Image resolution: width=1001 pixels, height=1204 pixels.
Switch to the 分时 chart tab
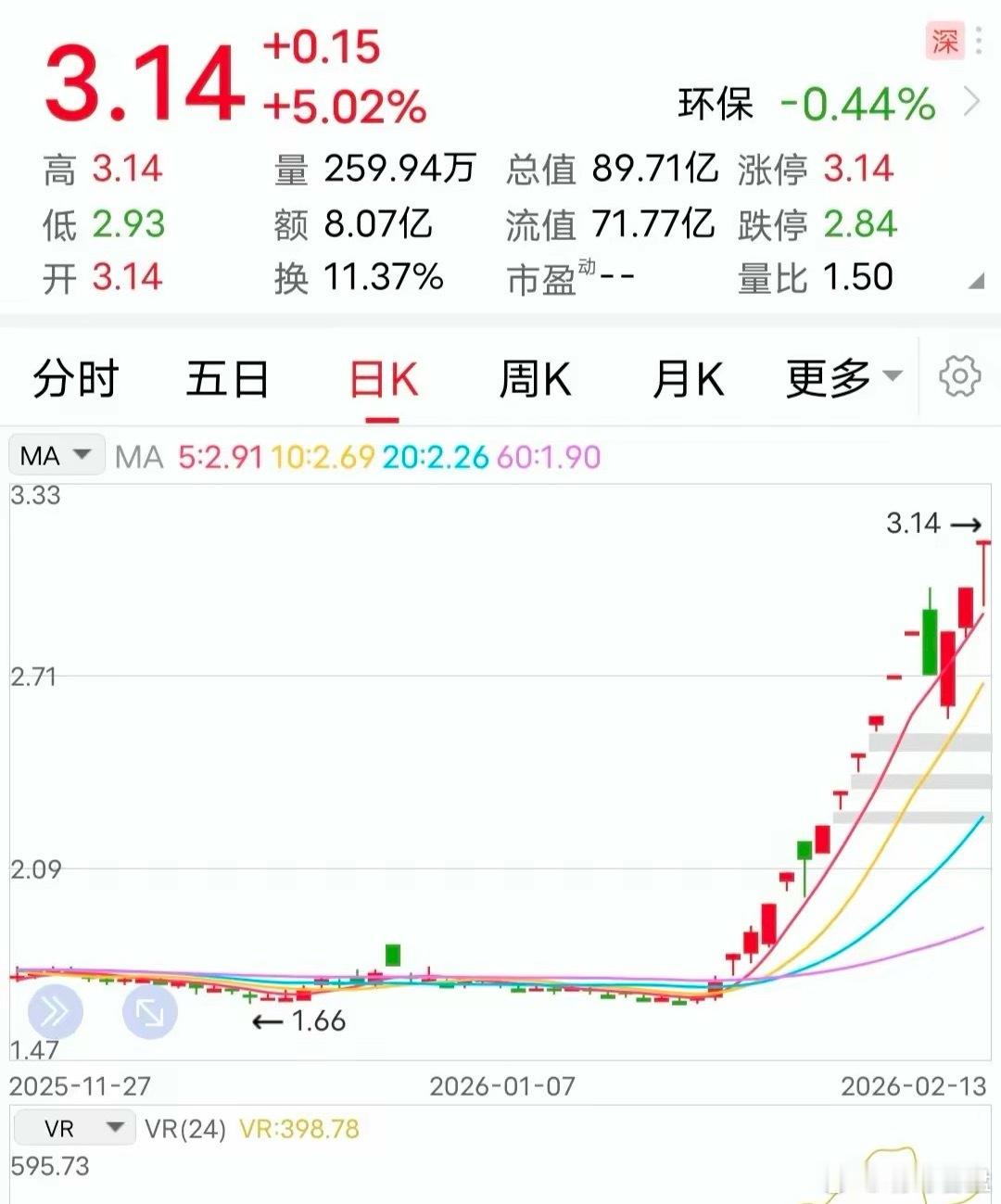point(76,379)
